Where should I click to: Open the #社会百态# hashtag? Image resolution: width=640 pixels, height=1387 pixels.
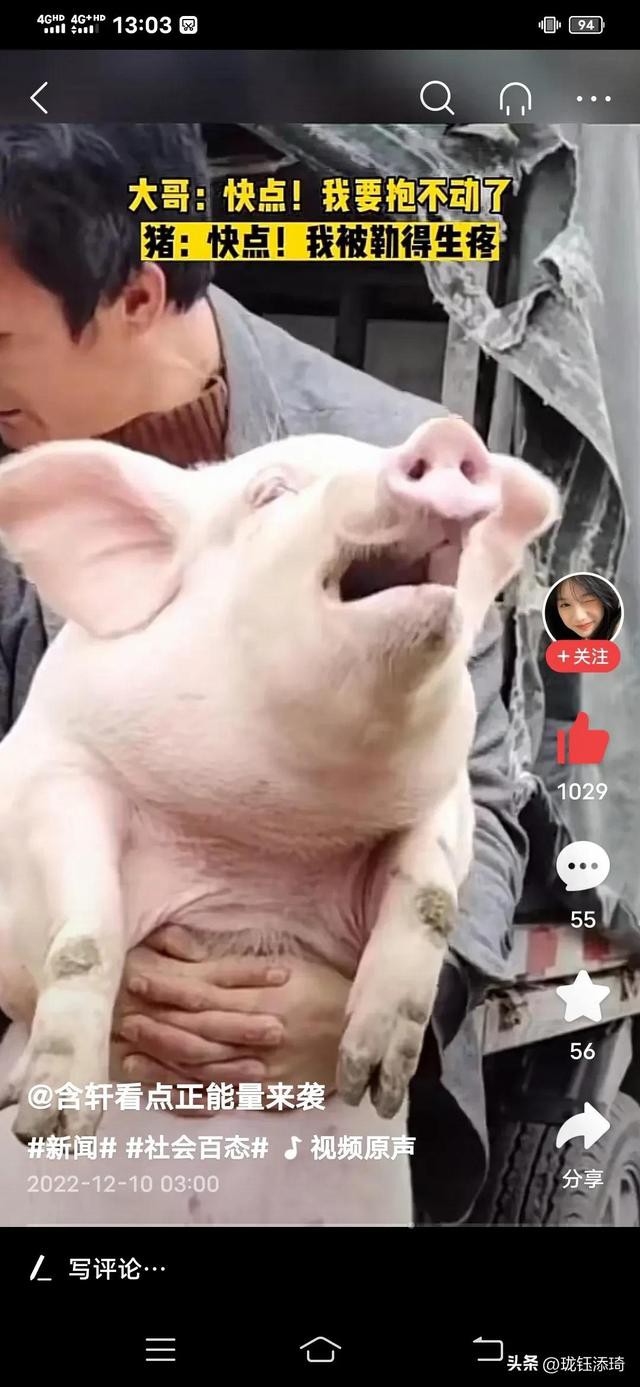point(197,1148)
